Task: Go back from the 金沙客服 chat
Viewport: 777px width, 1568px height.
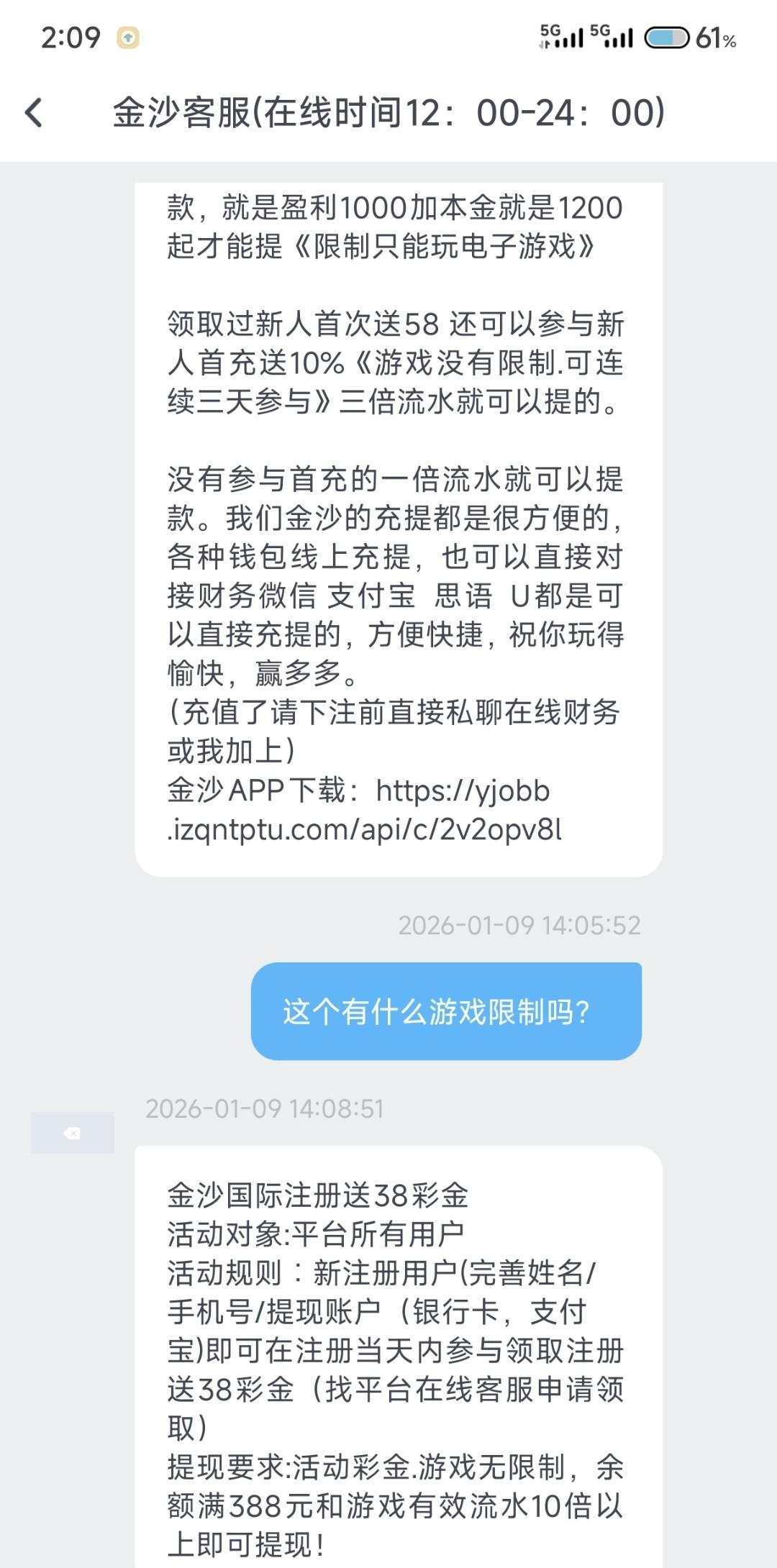Action: click(x=34, y=113)
